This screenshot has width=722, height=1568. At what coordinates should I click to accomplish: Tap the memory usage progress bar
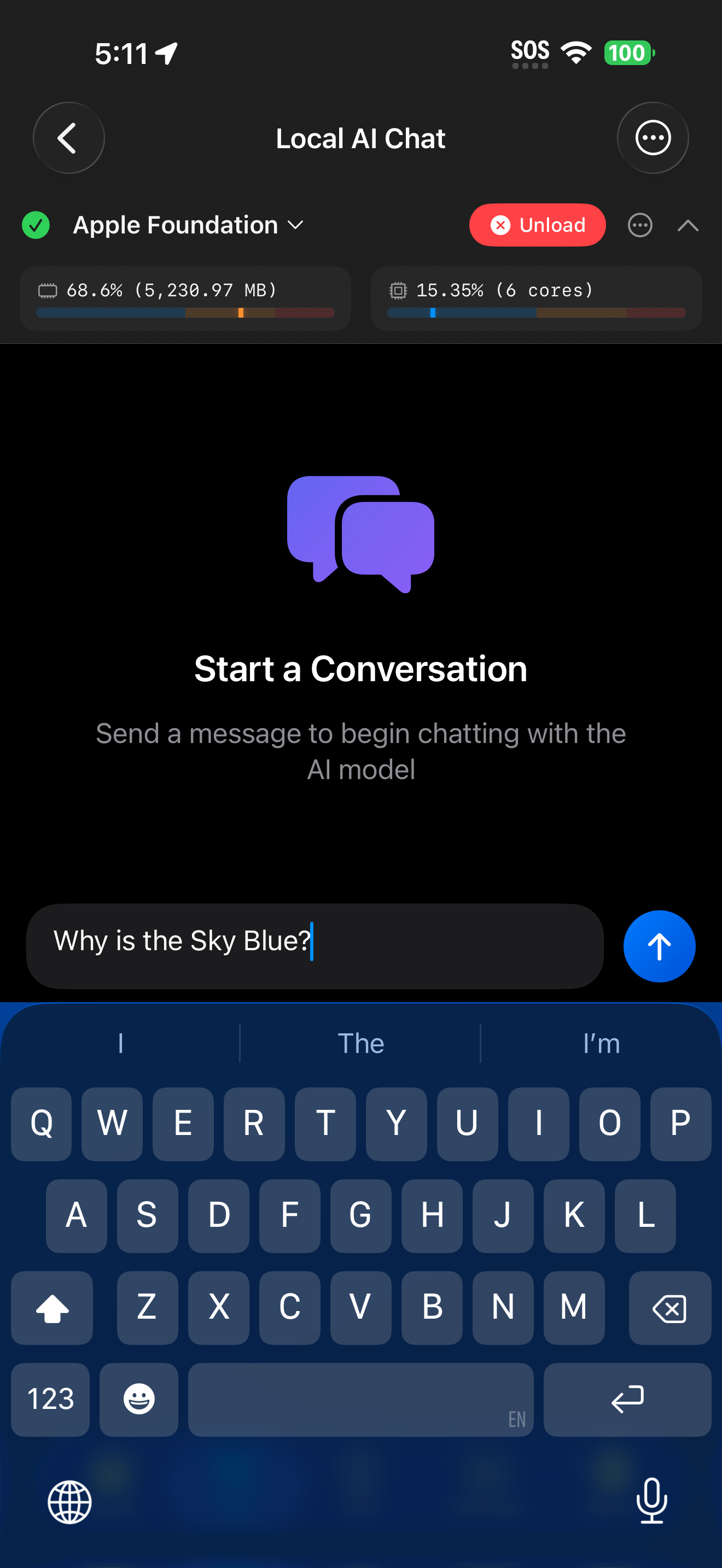pos(185,312)
